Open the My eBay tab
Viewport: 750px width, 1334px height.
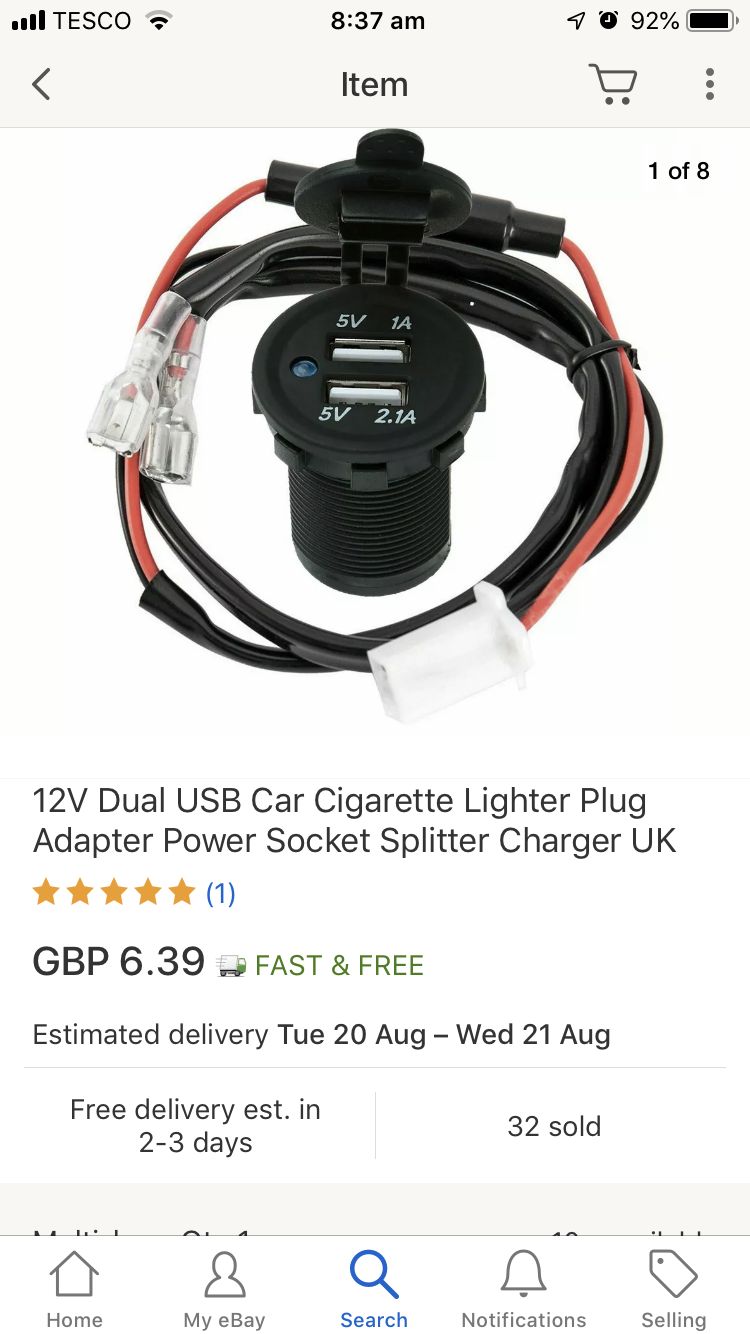[224, 1290]
